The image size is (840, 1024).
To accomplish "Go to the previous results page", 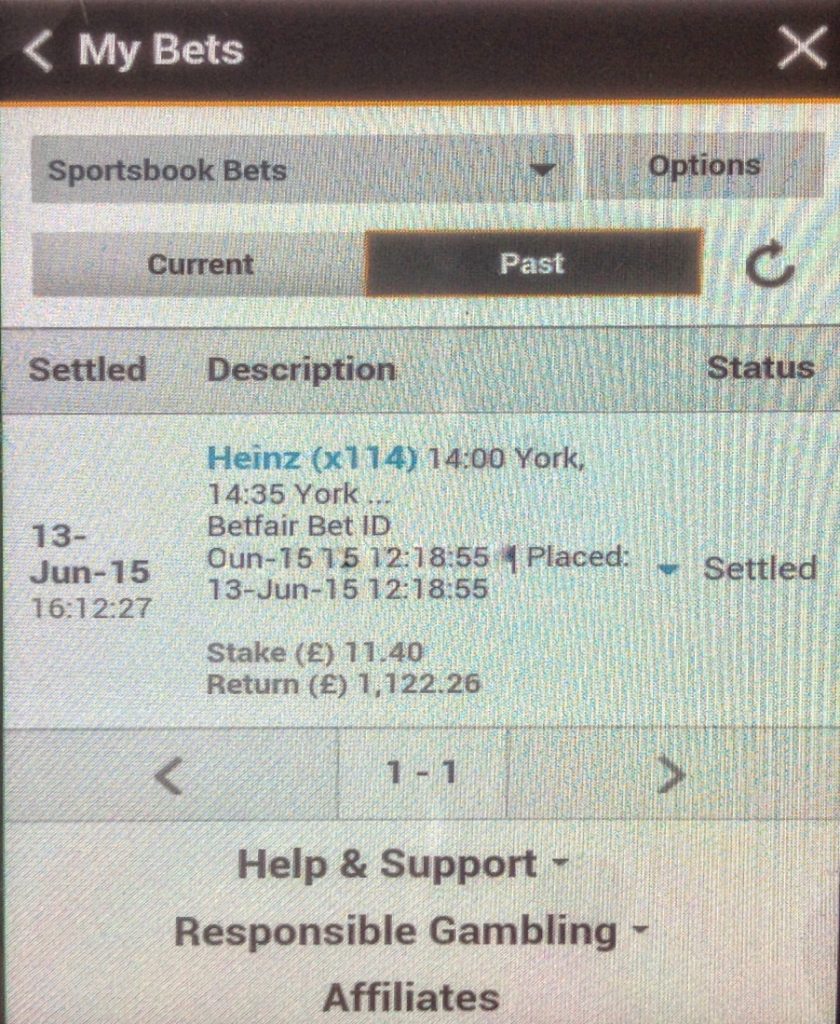I will [169, 775].
